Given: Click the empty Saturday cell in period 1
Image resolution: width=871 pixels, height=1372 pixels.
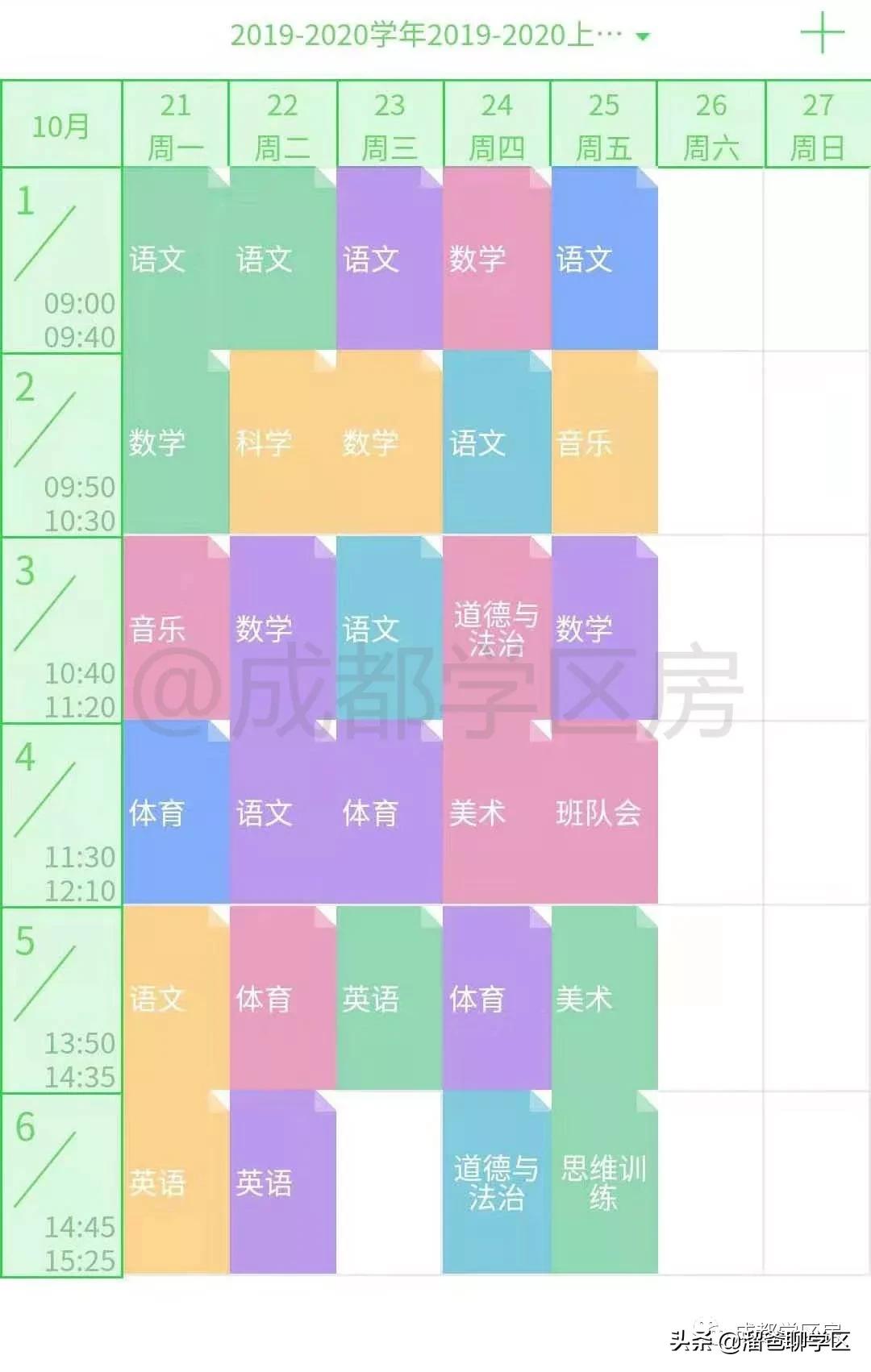Looking at the screenshot, I should pos(711,258).
